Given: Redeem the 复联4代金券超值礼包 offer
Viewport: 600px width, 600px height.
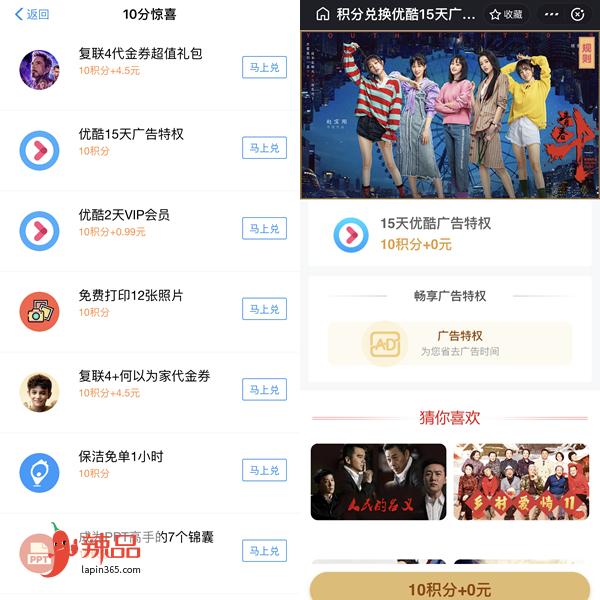Looking at the screenshot, I should 264,68.
